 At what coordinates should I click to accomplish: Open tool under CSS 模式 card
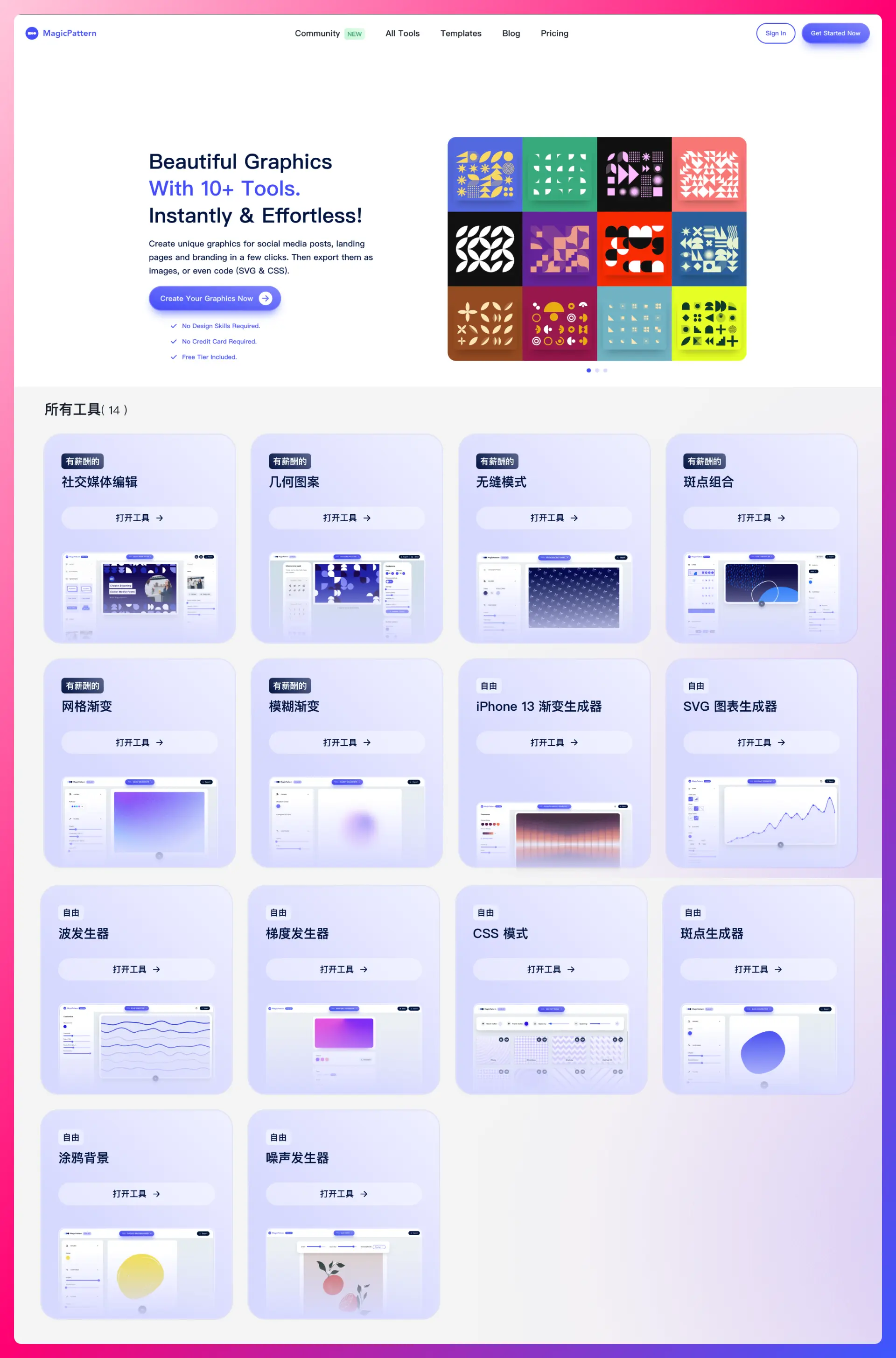coord(551,969)
